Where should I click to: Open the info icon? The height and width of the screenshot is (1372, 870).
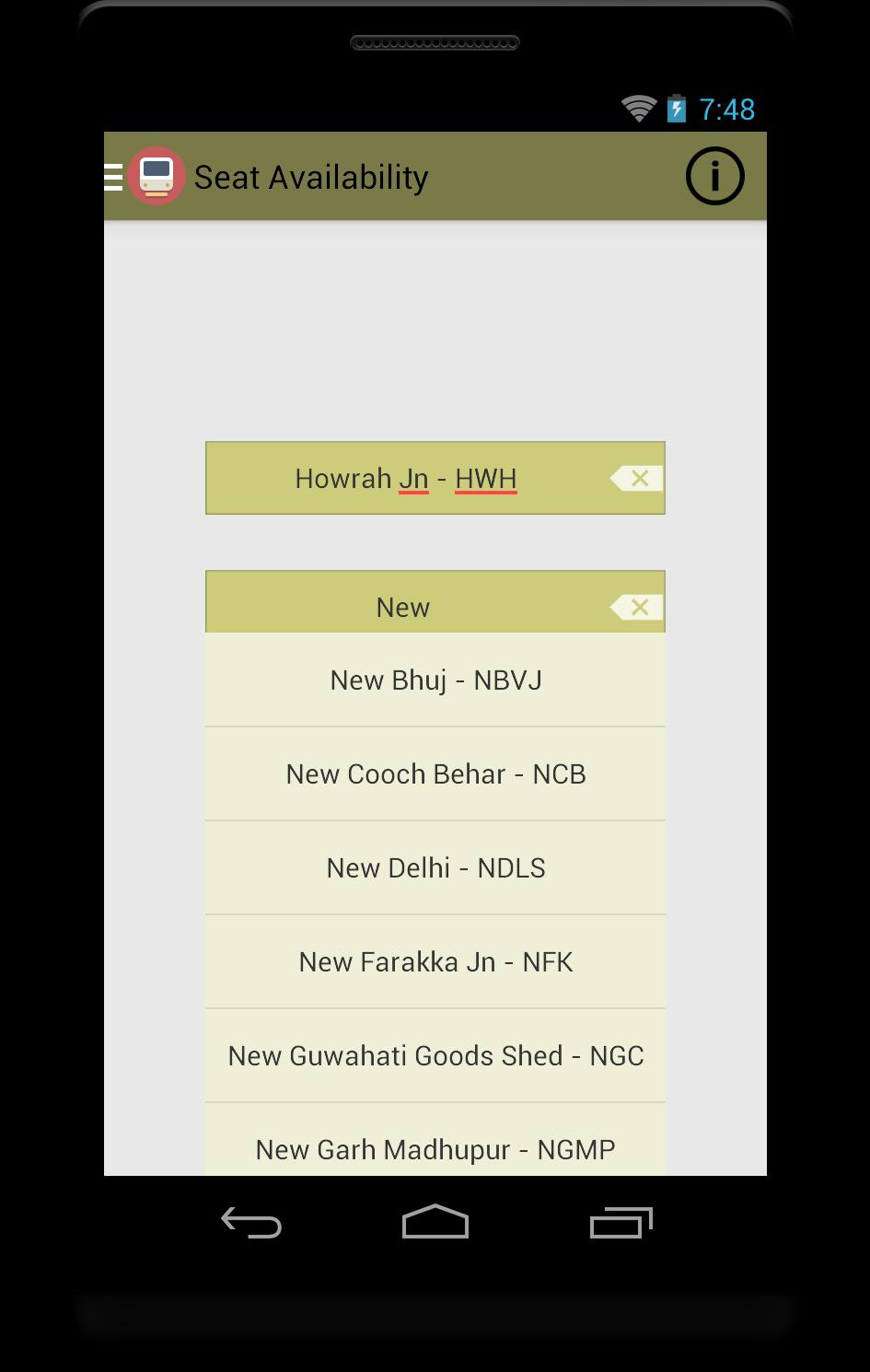pos(714,176)
